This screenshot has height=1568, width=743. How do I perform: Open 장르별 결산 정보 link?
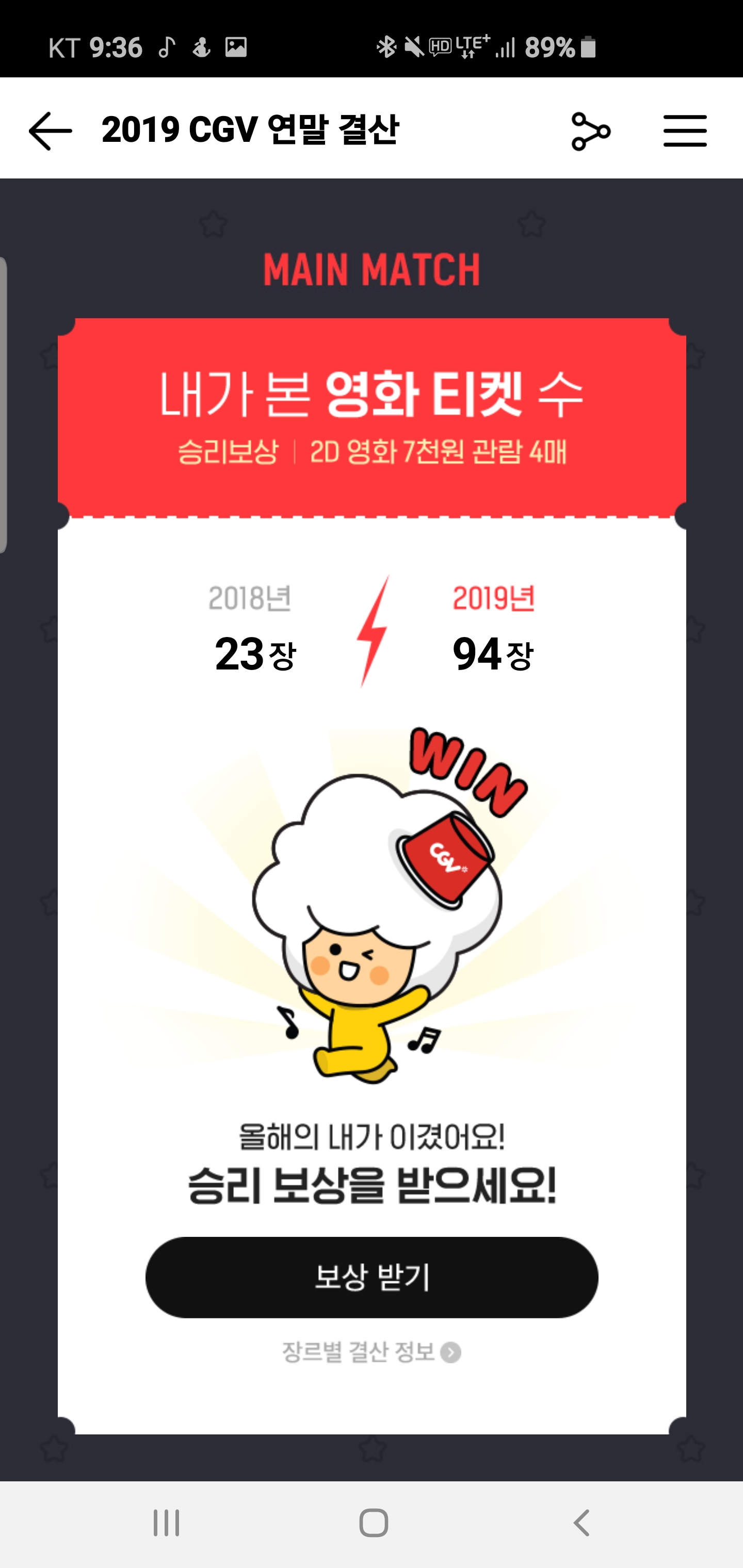click(371, 1352)
